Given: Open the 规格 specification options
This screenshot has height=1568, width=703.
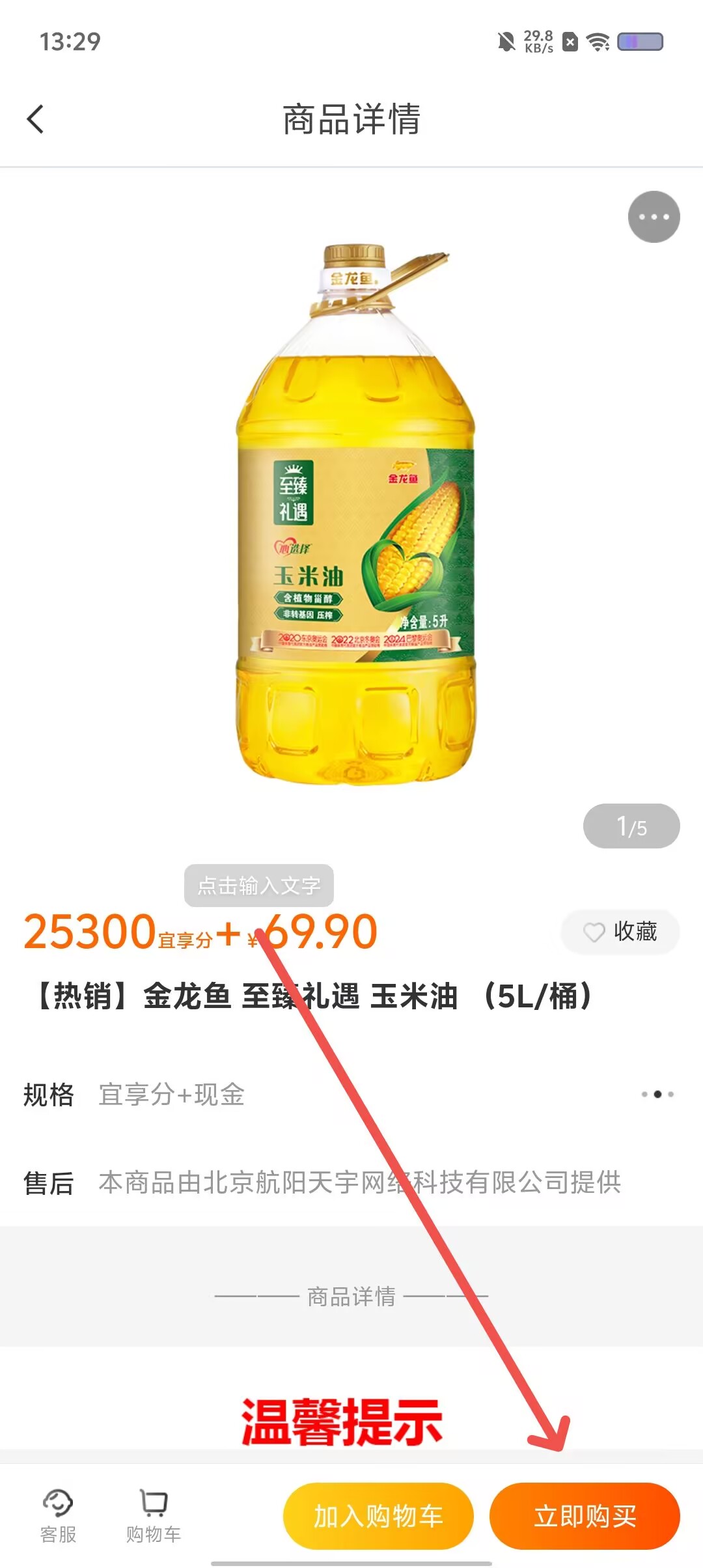Looking at the screenshot, I should (x=351, y=1095).
